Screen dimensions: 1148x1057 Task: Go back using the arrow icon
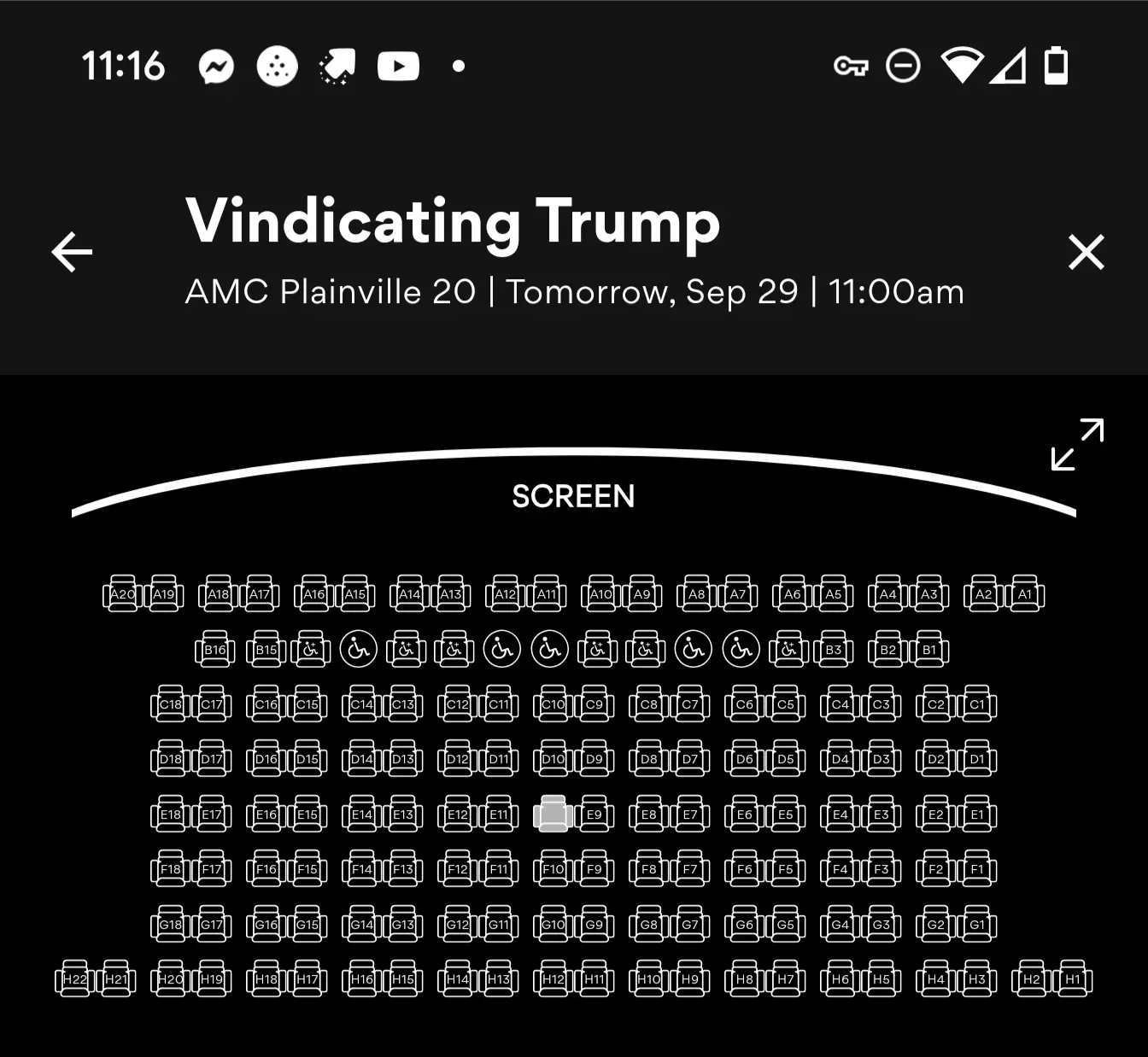[x=72, y=252]
